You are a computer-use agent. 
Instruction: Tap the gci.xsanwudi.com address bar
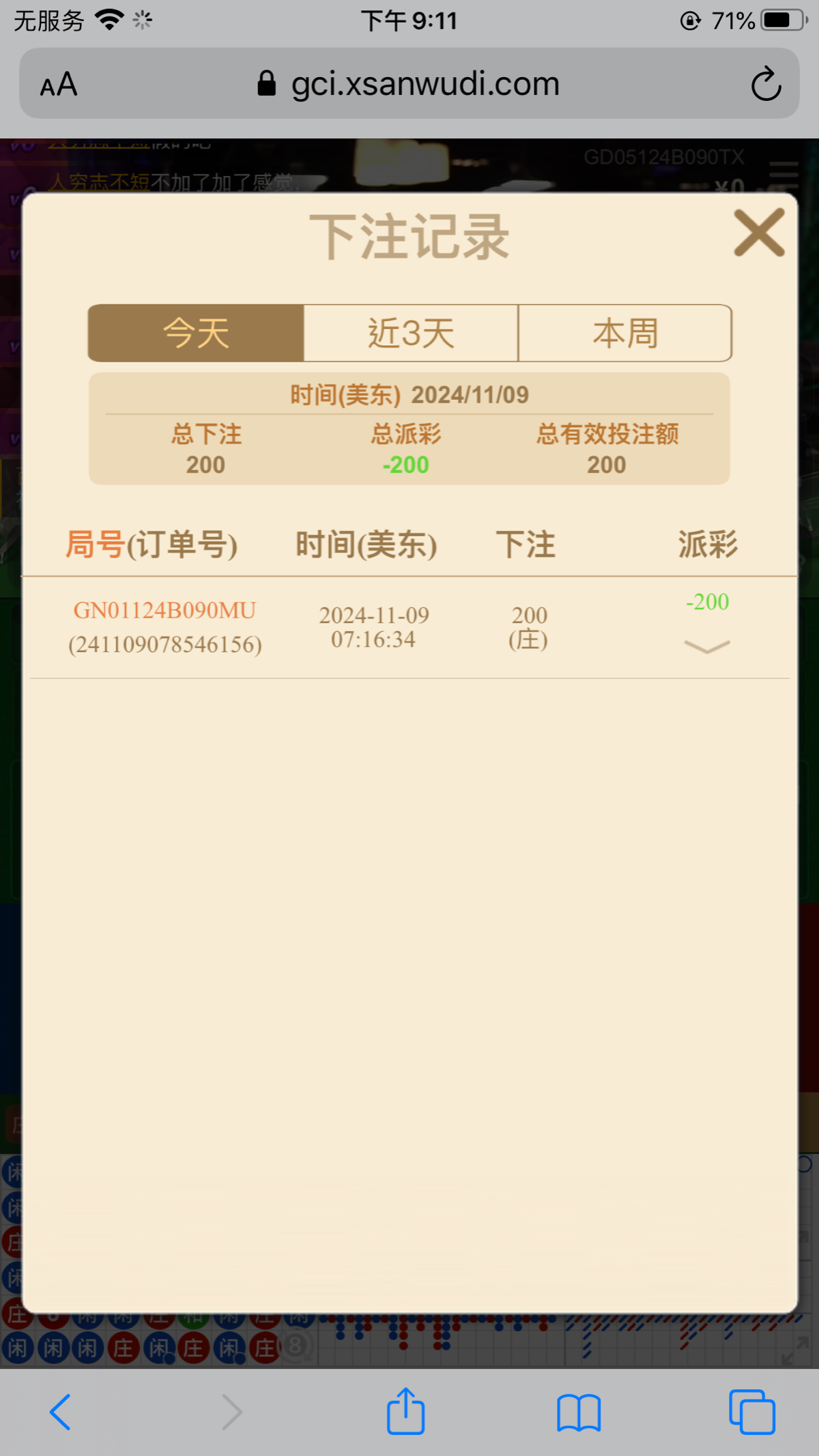click(409, 84)
